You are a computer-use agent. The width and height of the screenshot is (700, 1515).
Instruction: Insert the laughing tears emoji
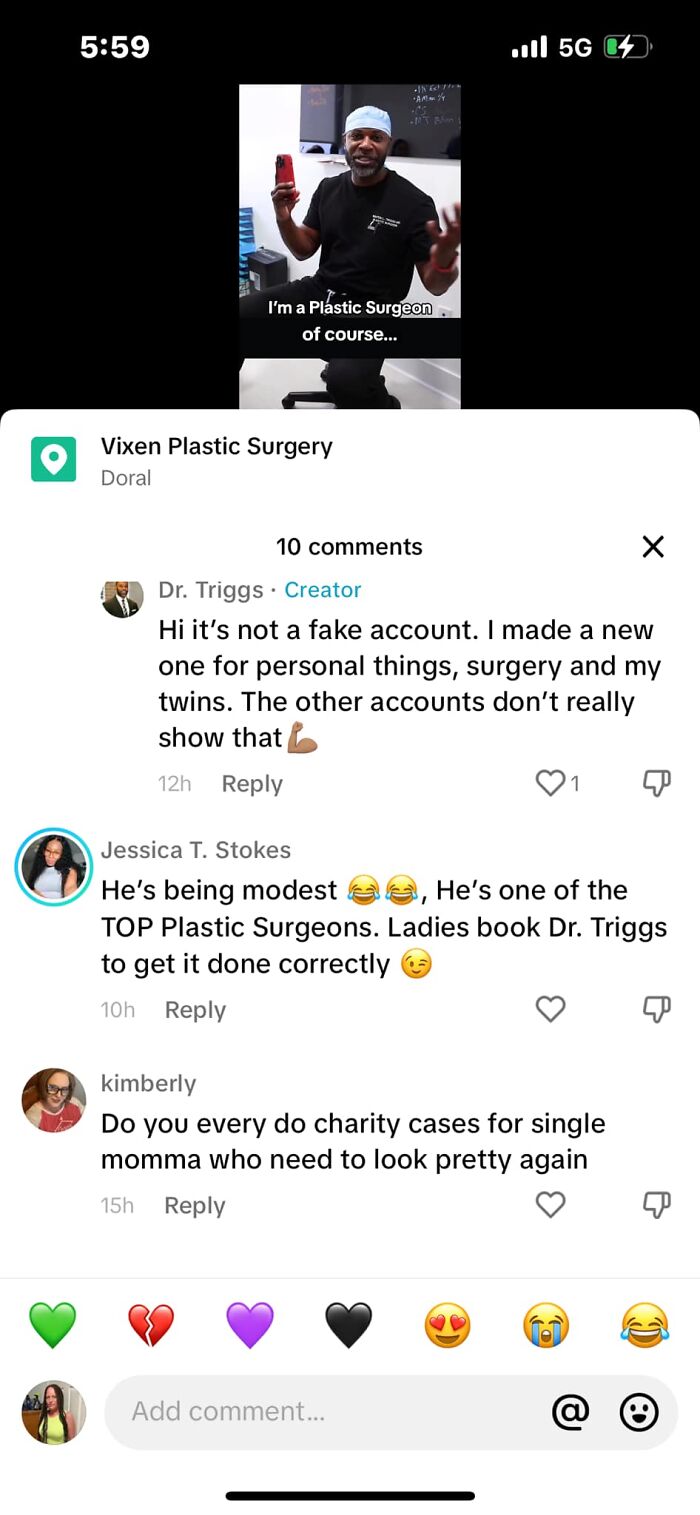pos(645,1326)
